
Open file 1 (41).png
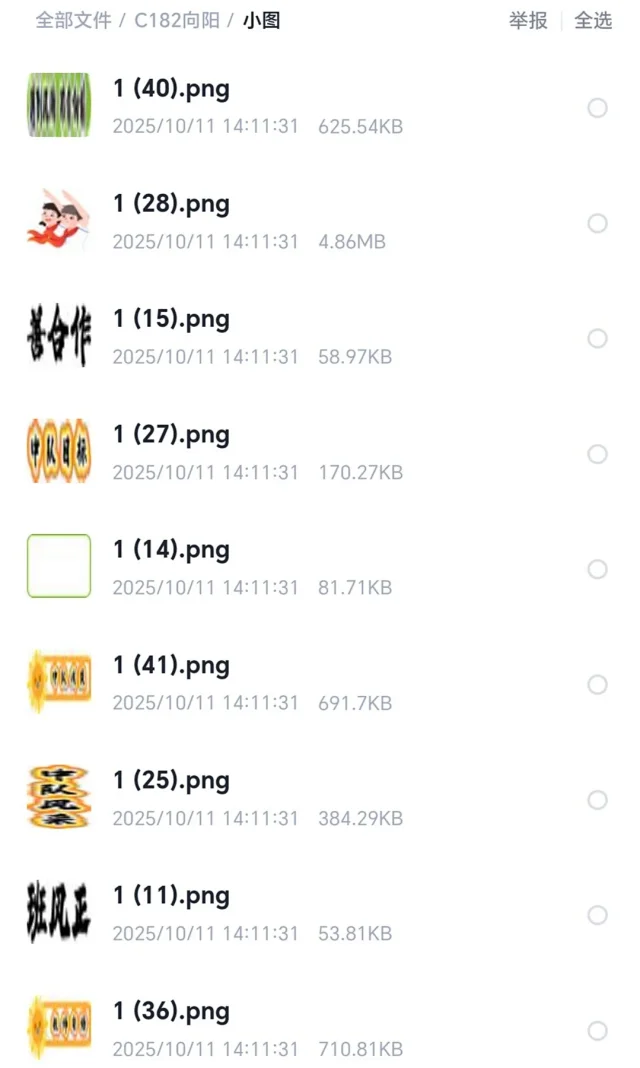(x=171, y=666)
